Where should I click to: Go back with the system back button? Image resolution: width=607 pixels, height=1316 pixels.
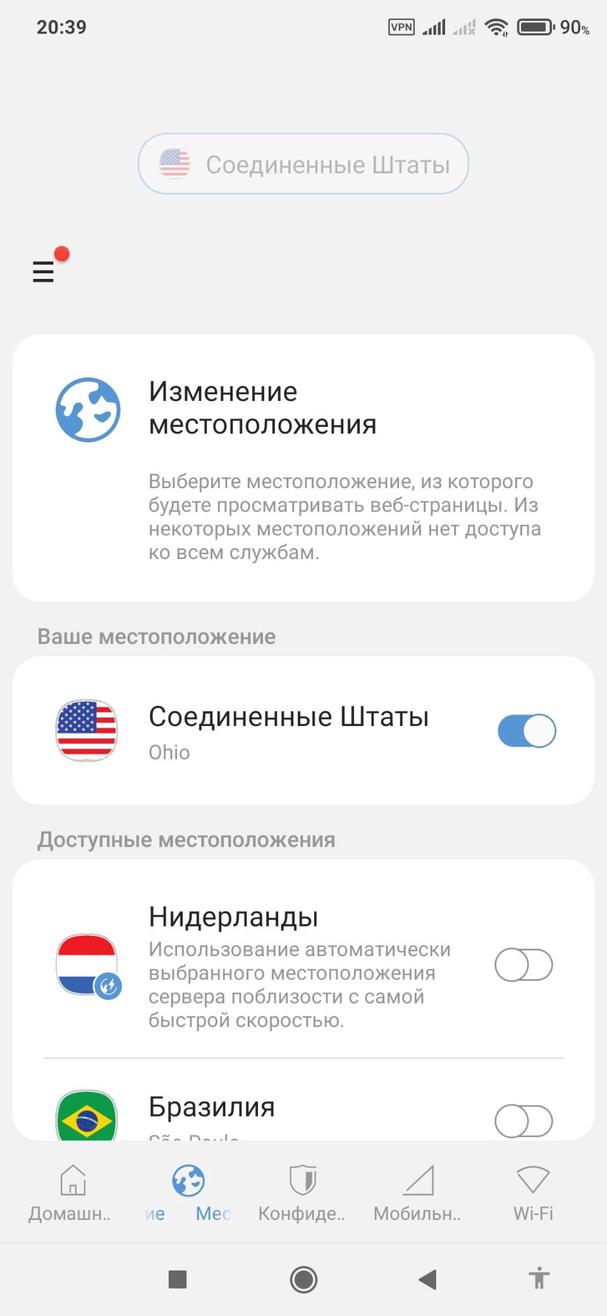click(428, 1279)
